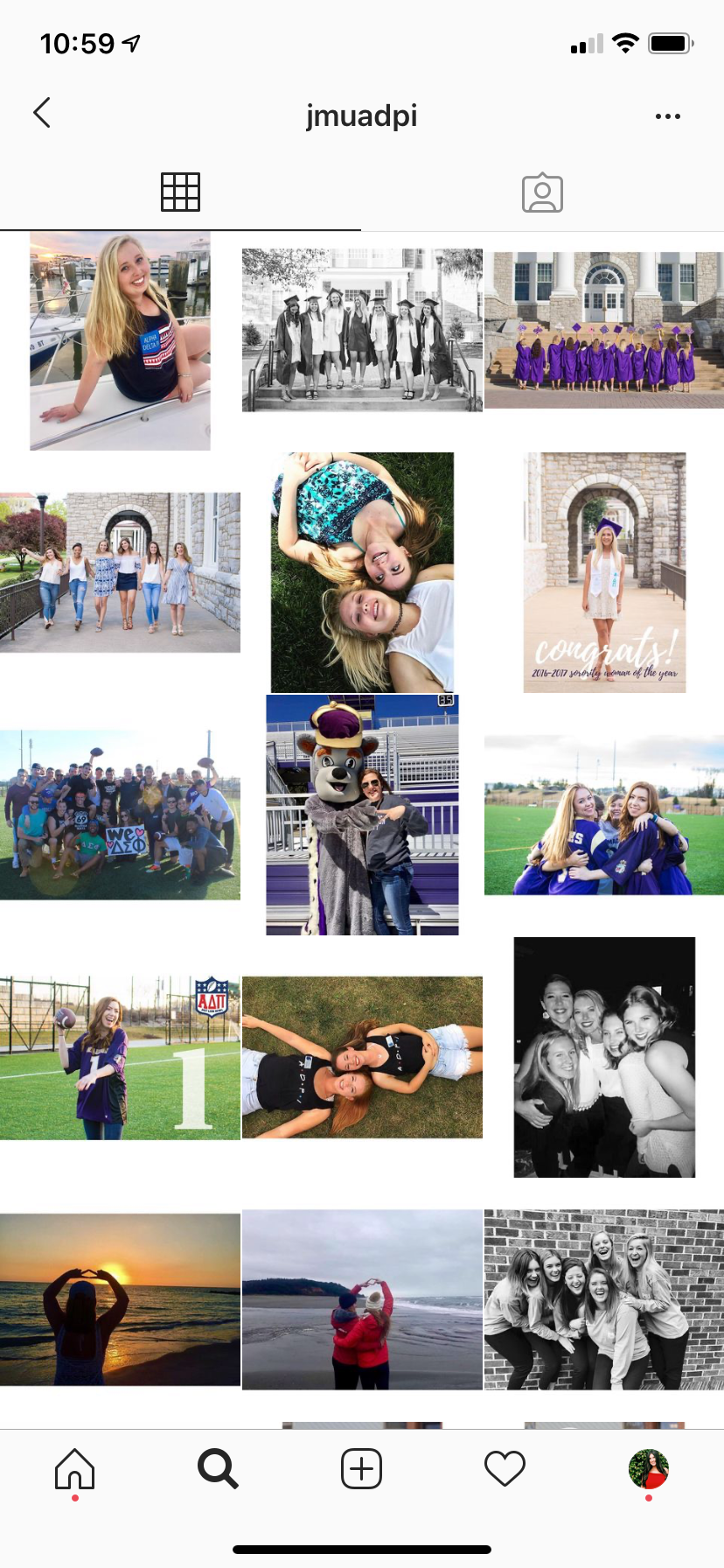
Task: Create a new post
Action: [x=361, y=1468]
